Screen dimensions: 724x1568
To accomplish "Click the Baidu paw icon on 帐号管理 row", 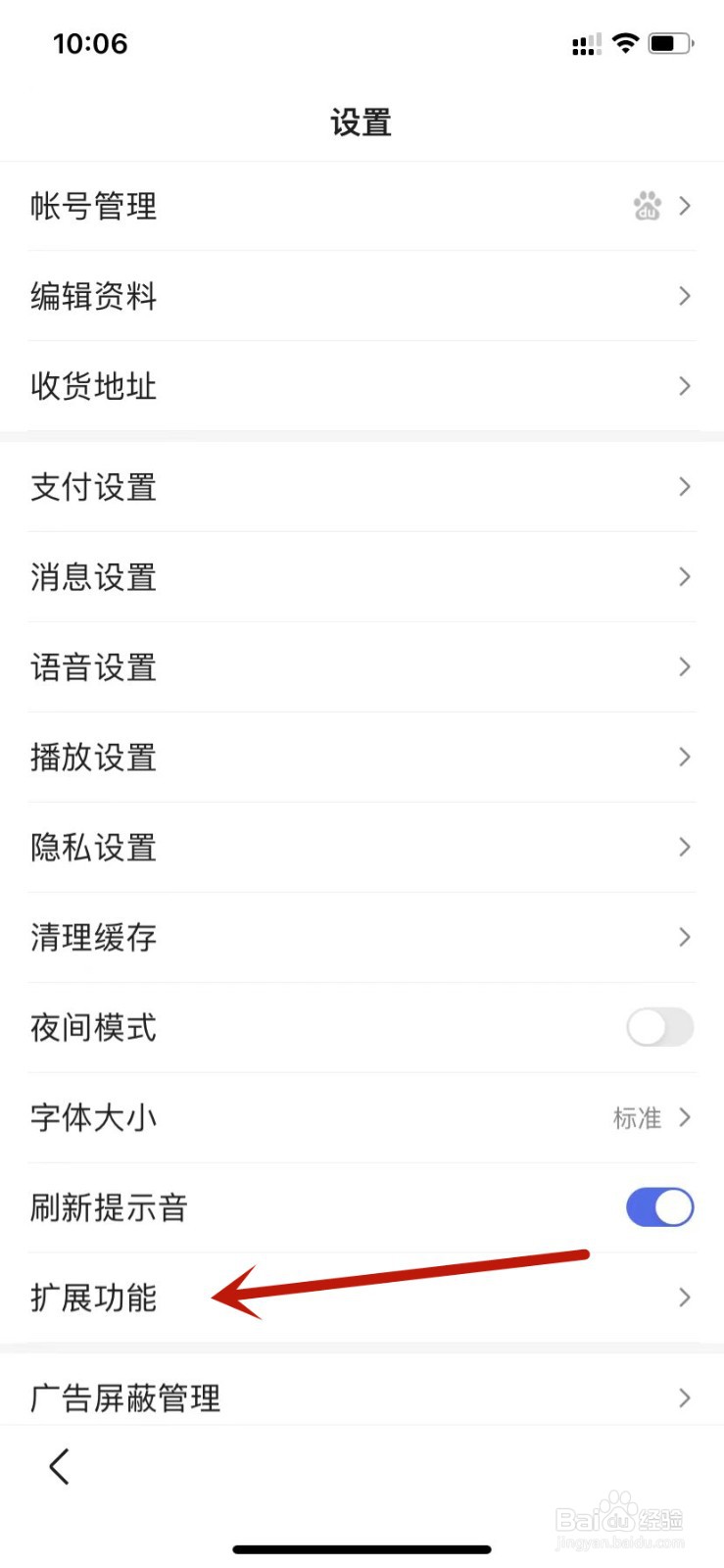I will (x=648, y=206).
